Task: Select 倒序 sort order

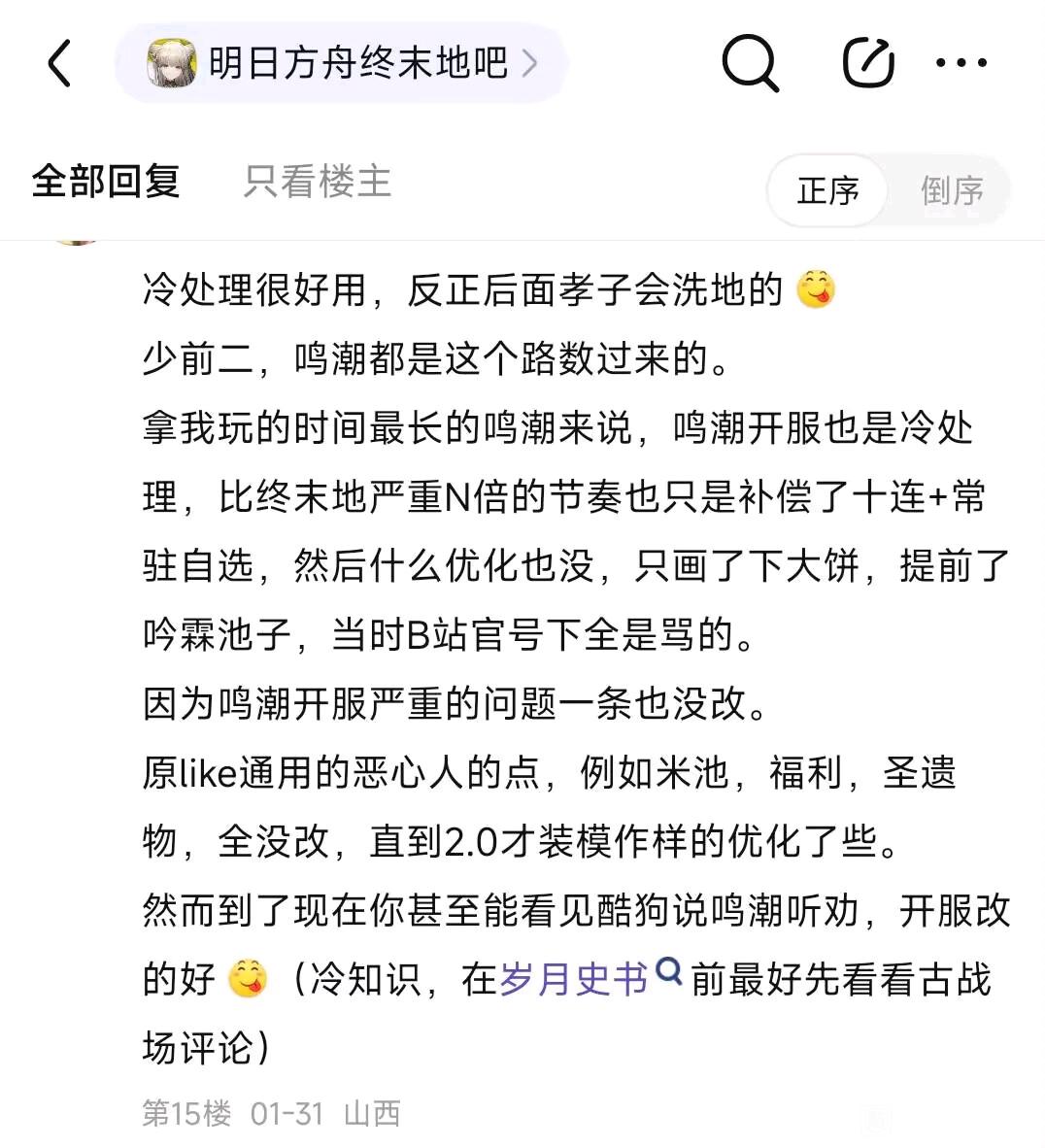Action: click(951, 190)
